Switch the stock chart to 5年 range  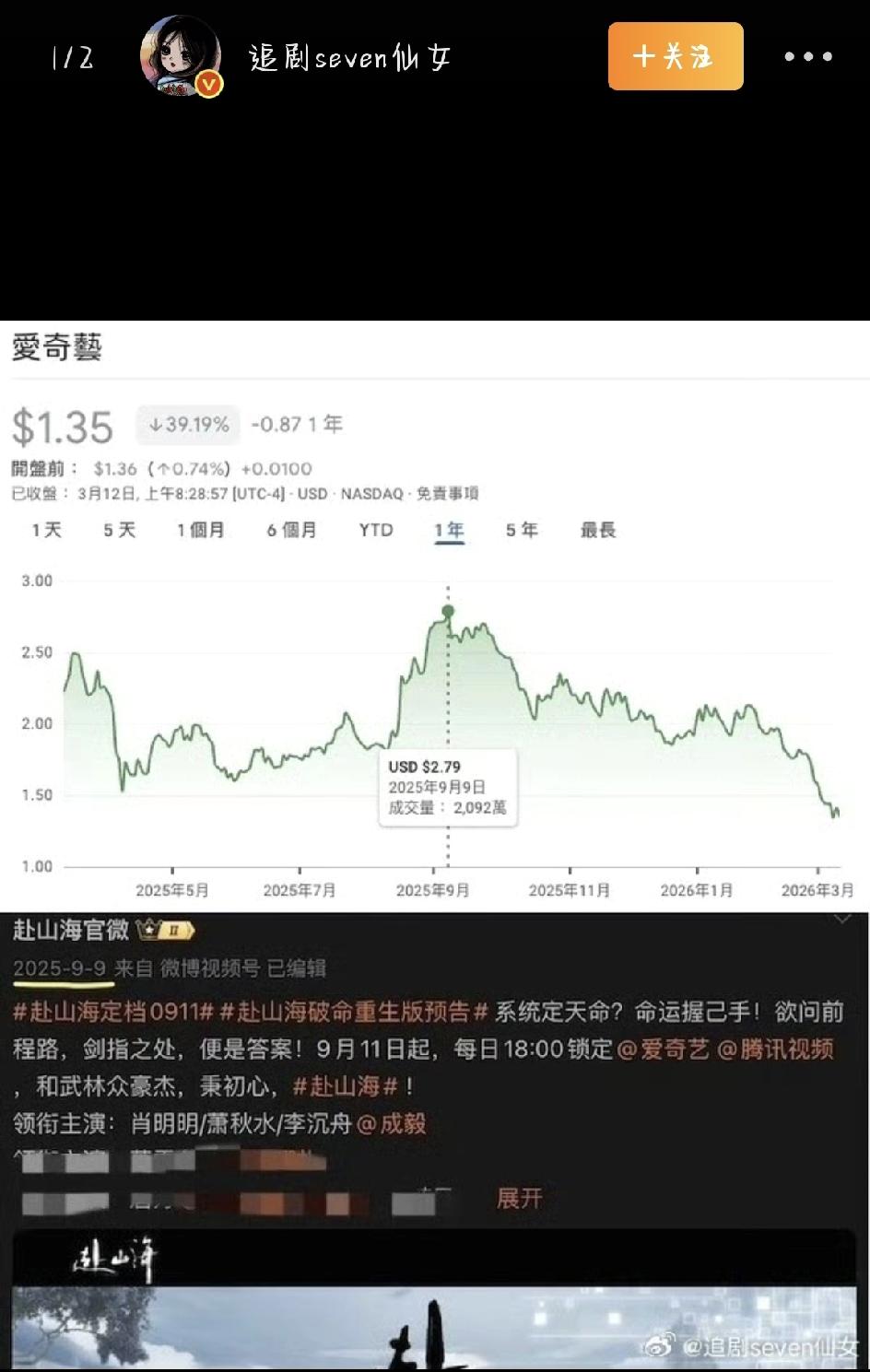click(521, 531)
